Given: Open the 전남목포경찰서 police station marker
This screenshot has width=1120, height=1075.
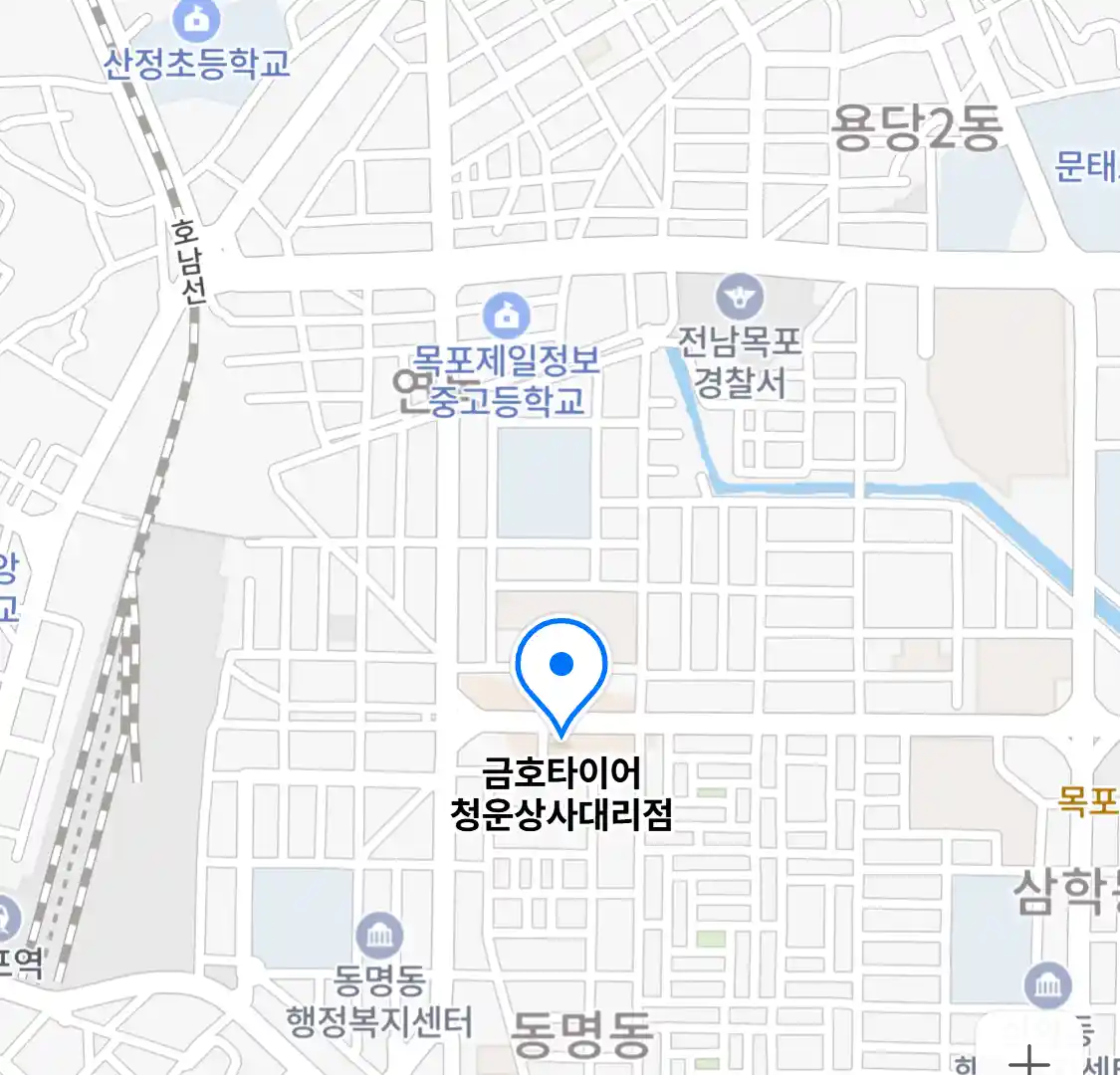Looking at the screenshot, I should coord(739,297).
